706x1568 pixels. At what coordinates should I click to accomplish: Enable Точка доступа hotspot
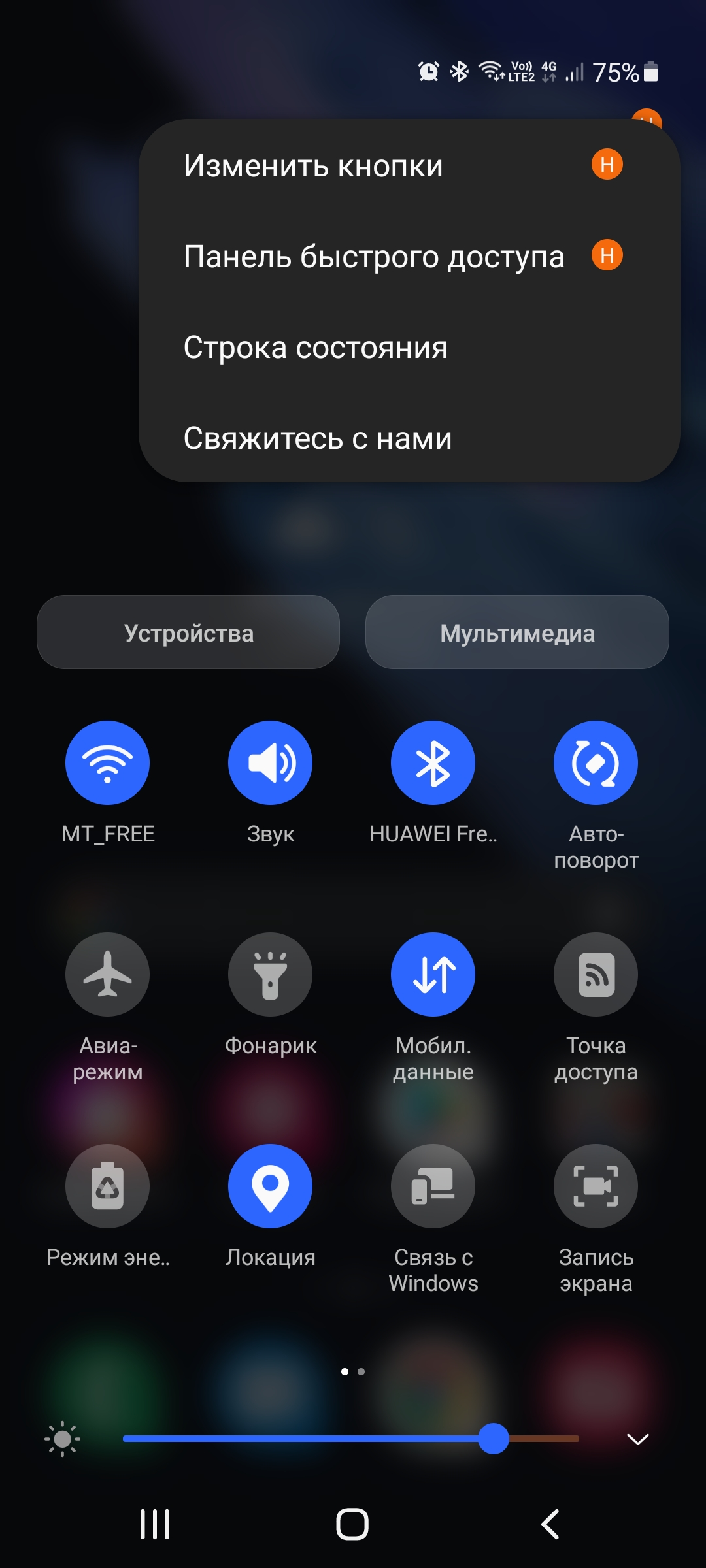[x=596, y=974]
